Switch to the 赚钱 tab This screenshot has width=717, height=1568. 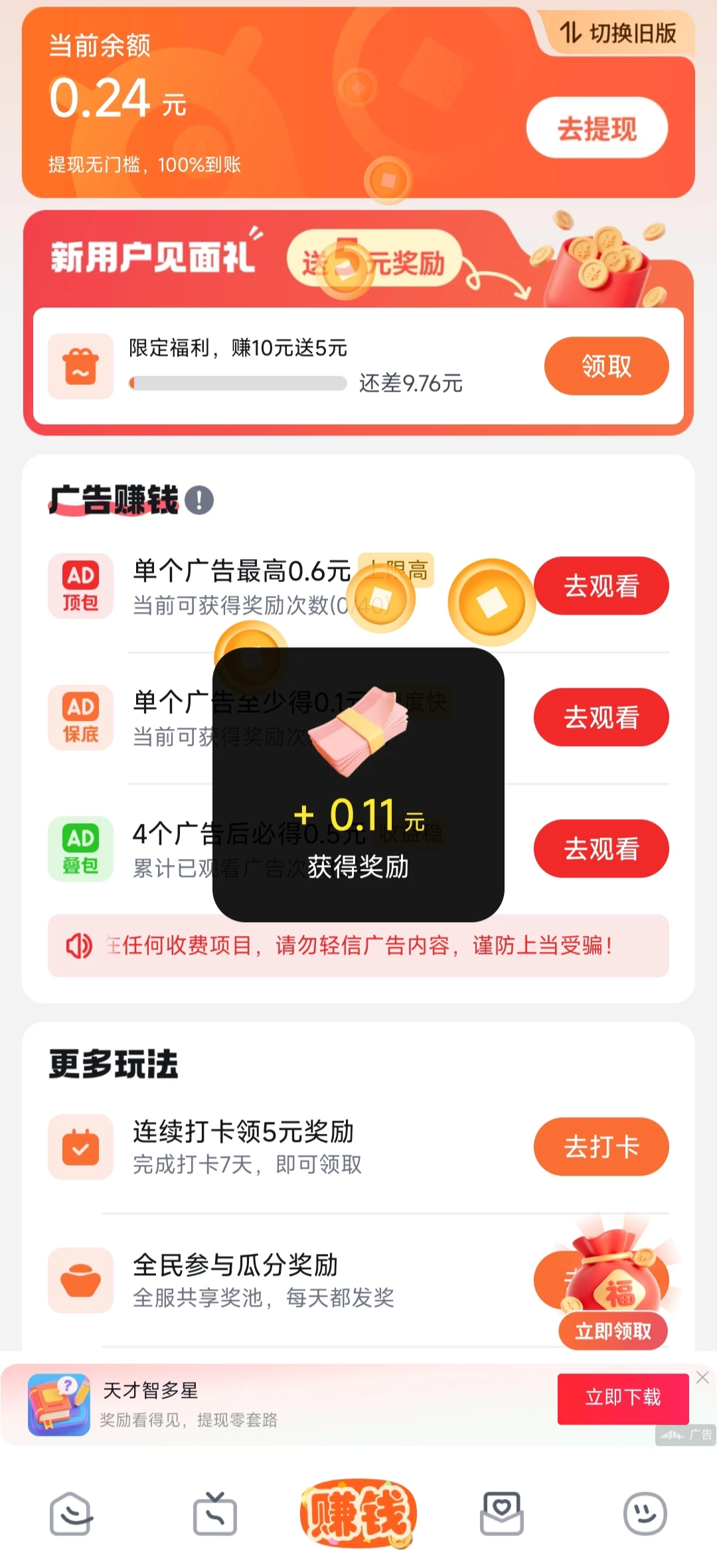point(358,1516)
